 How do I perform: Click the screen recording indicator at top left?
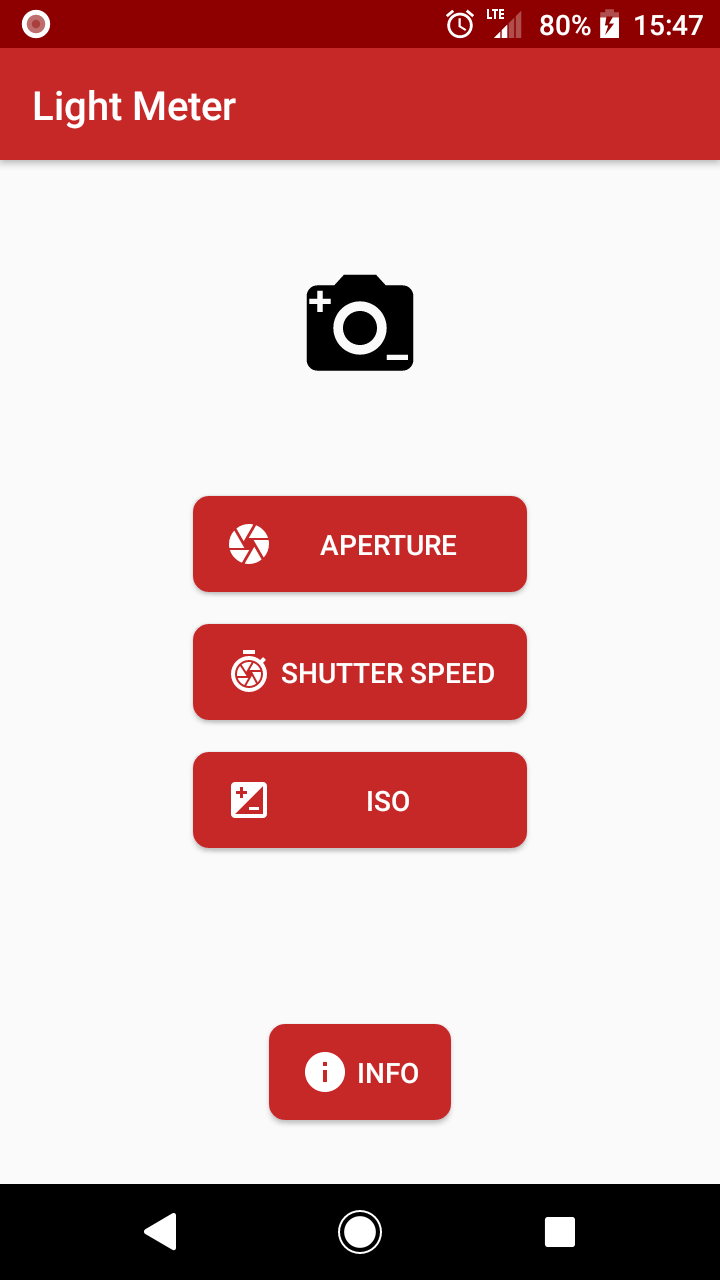coord(34,24)
